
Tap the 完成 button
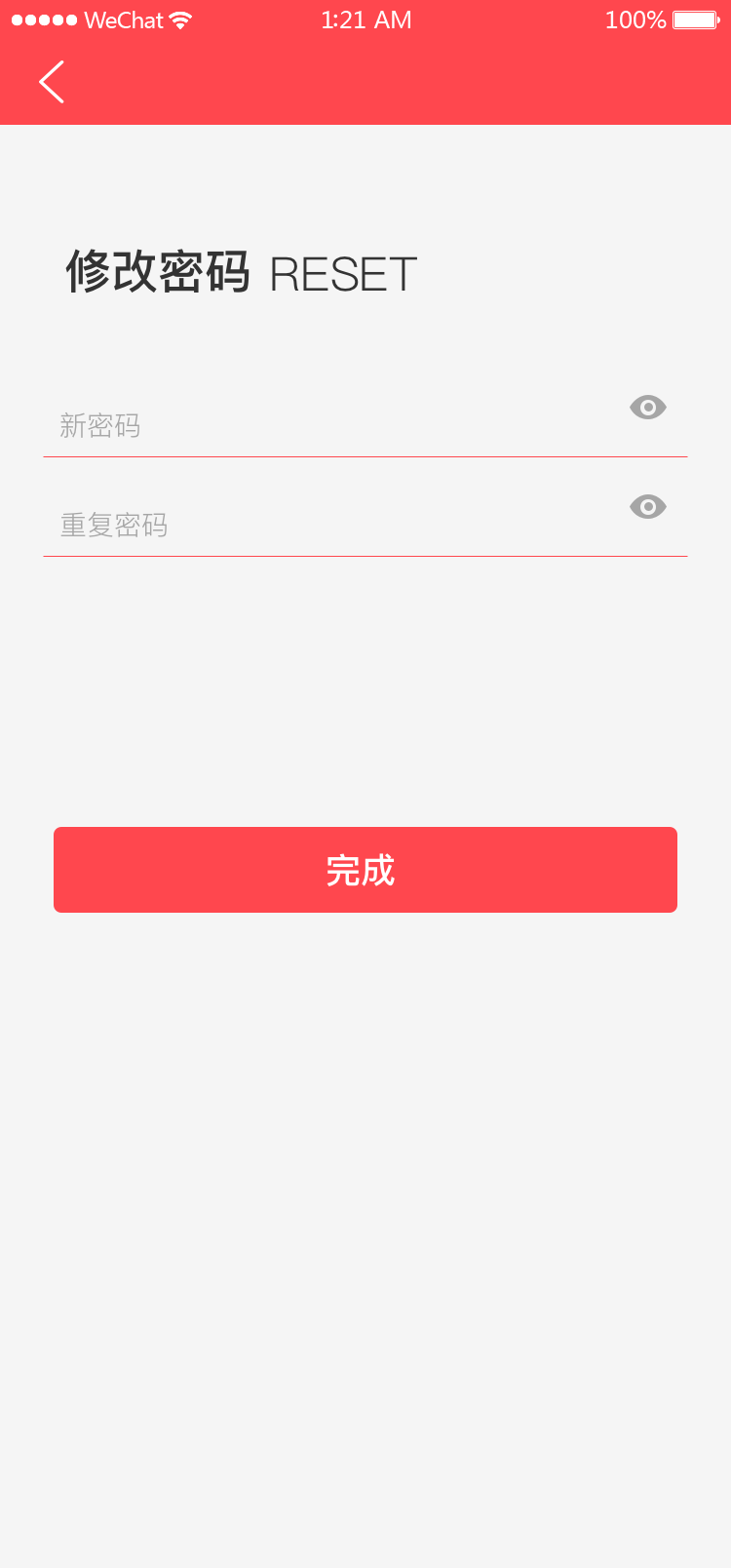coord(365,870)
